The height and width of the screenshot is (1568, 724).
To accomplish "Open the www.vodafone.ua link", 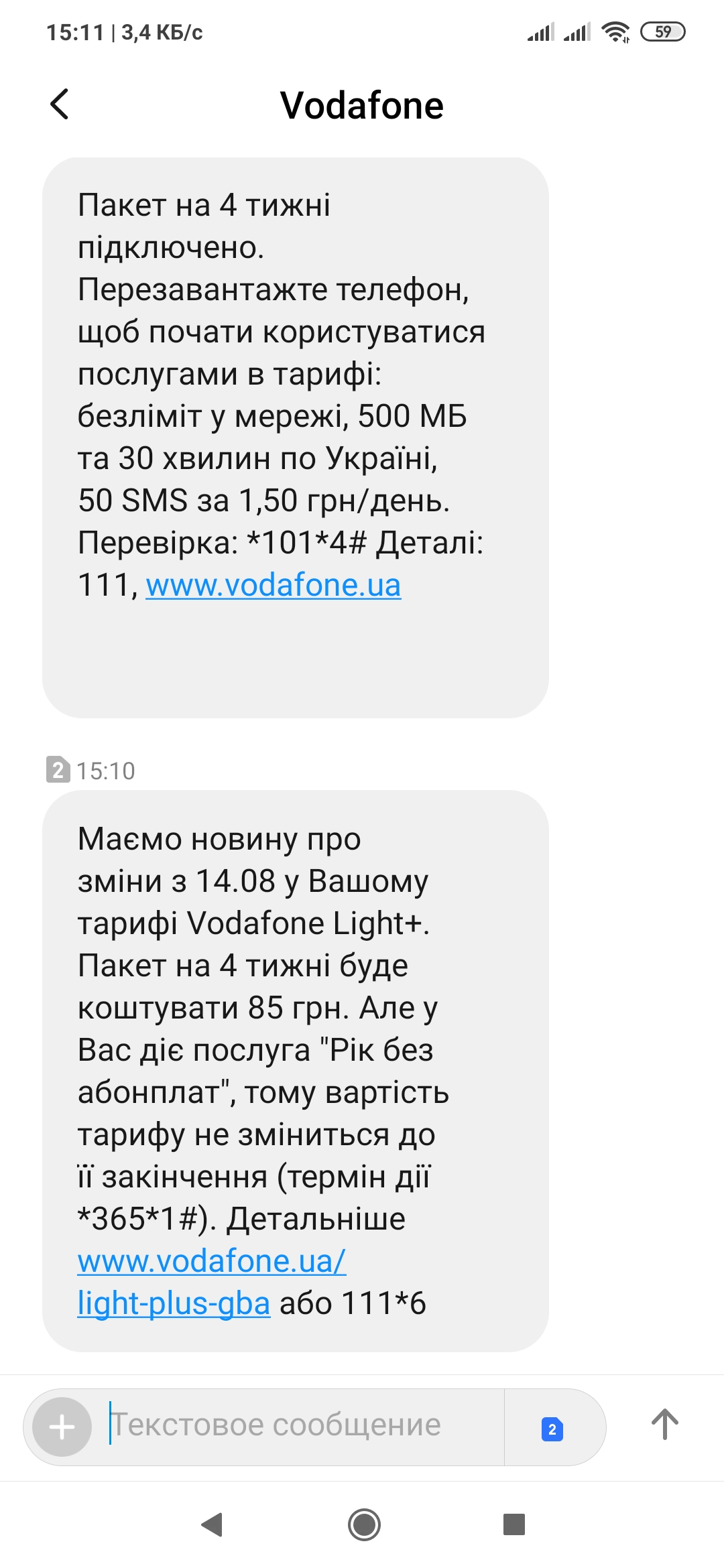I will pos(273,585).
